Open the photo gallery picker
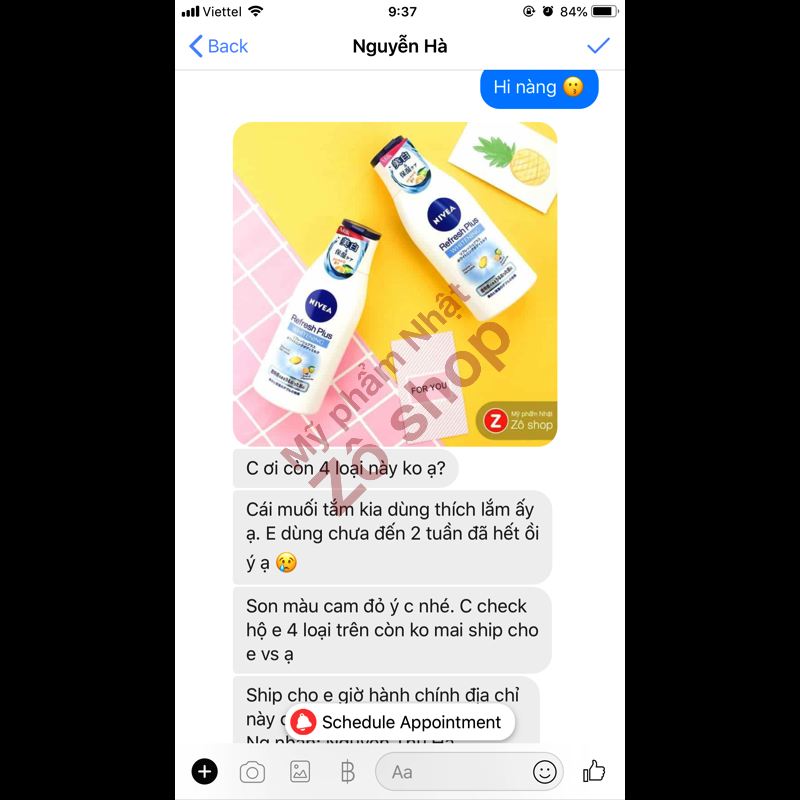800x800 pixels. (x=300, y=771)
